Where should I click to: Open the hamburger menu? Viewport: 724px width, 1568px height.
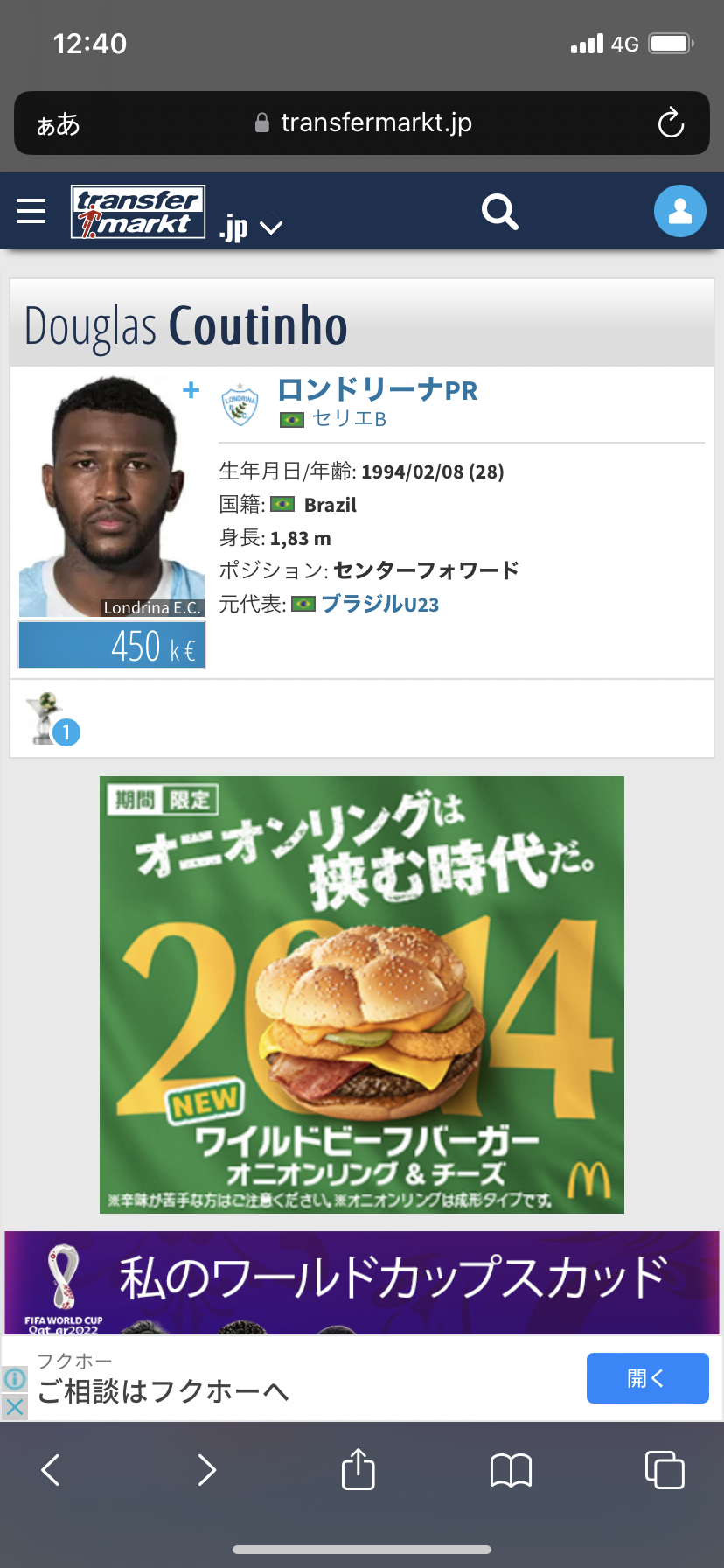[x=31, y=211]
